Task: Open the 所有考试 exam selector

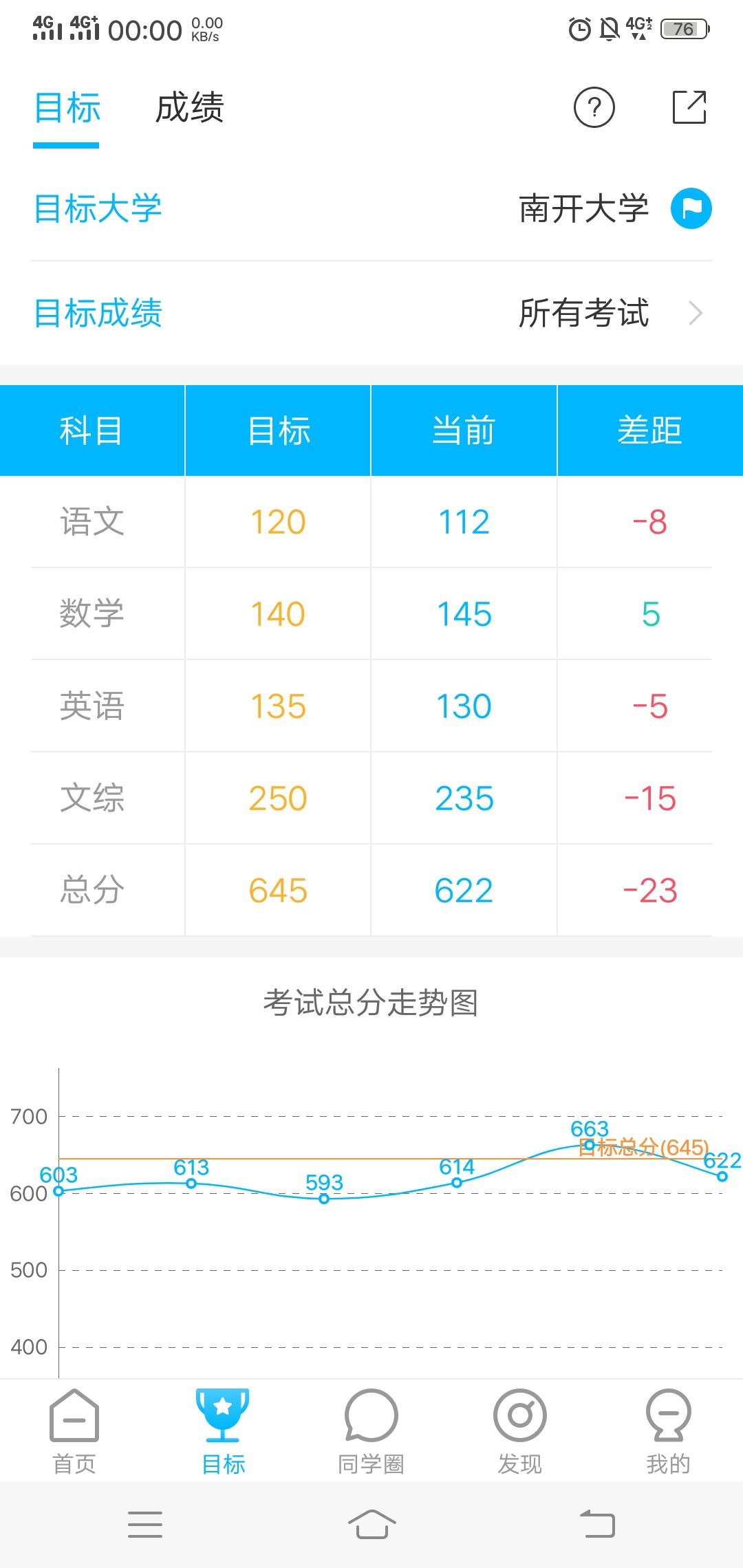Action: (609, 314)
